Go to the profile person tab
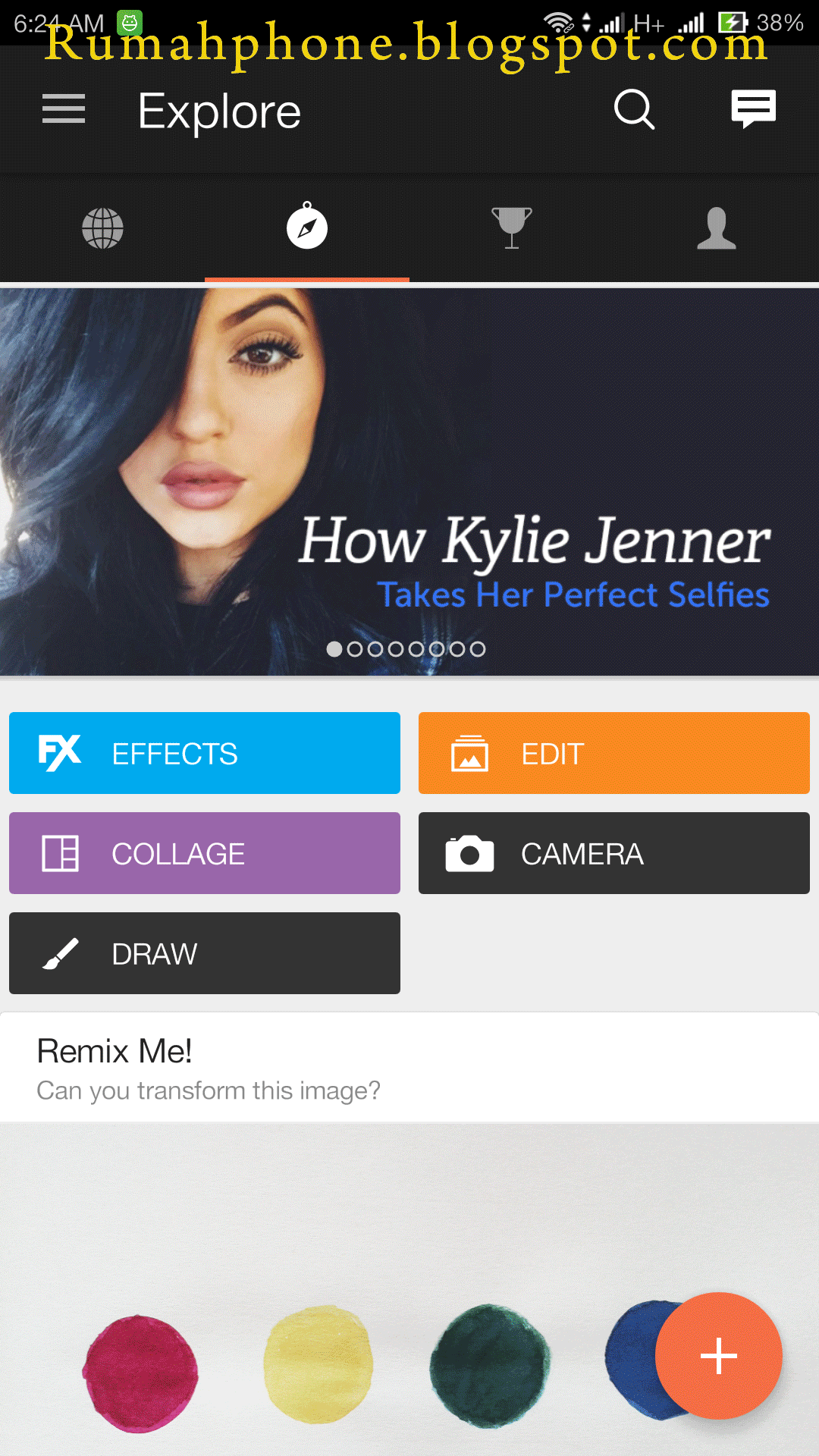The image size is (819, 1456). 717,228
